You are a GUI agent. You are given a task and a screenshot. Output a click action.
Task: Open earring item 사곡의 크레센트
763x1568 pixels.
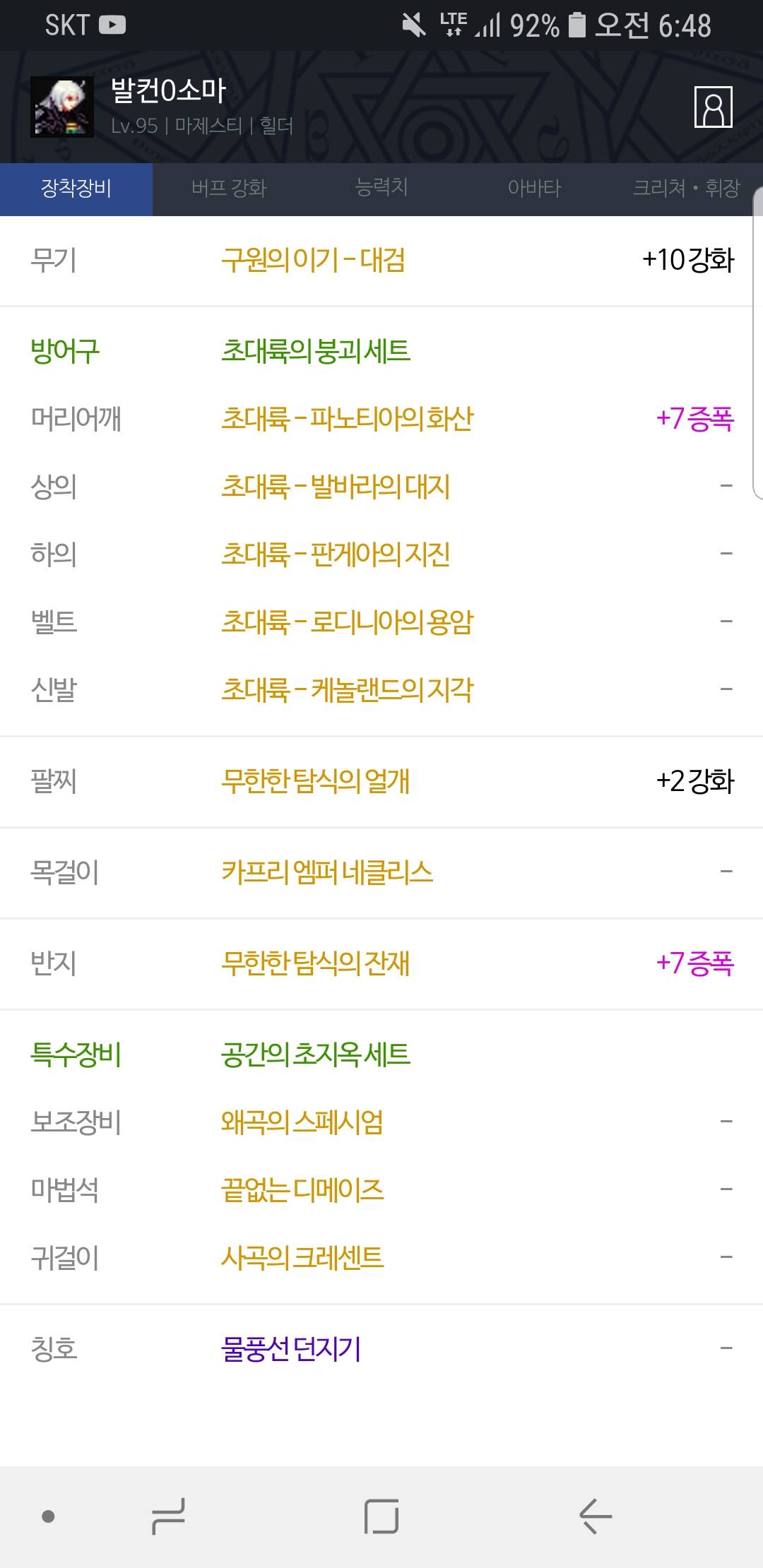(302, 1257)
